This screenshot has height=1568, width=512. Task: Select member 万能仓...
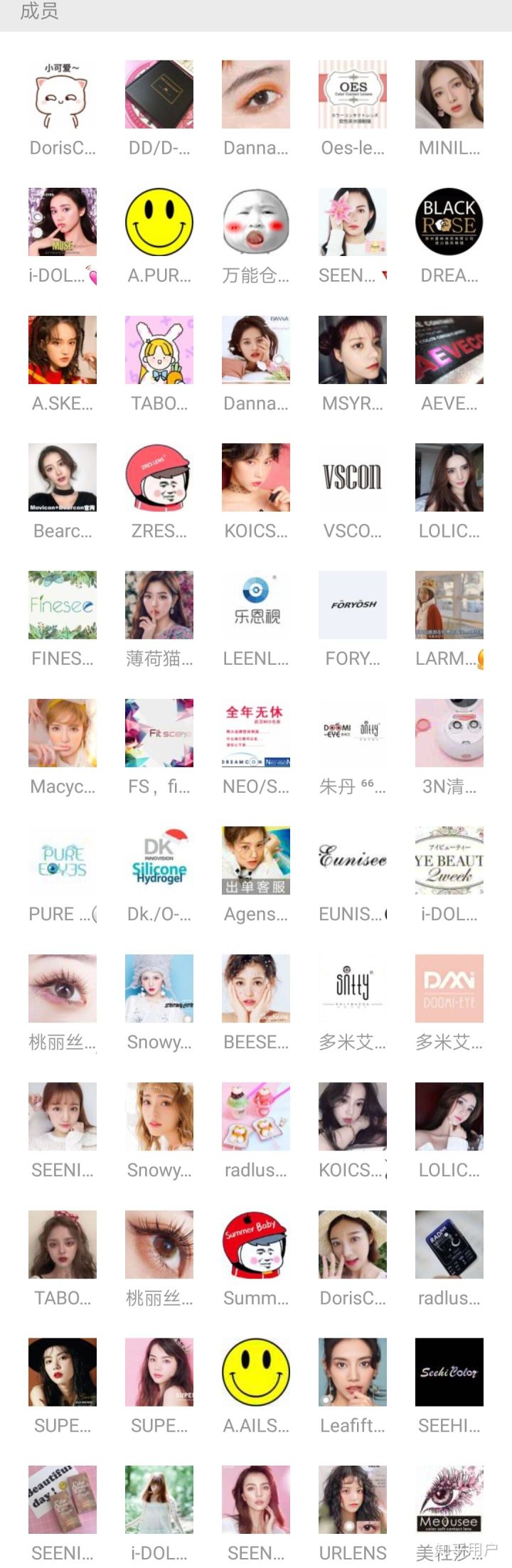pos(256,222)
